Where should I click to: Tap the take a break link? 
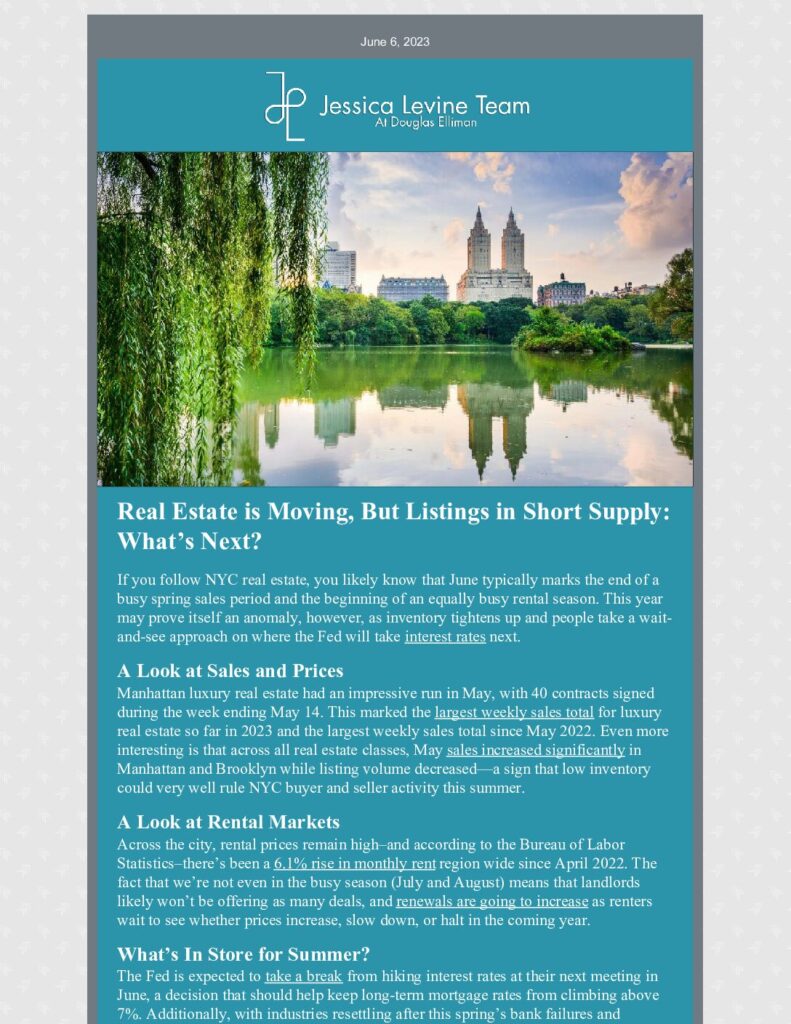(x=304, y=975)
